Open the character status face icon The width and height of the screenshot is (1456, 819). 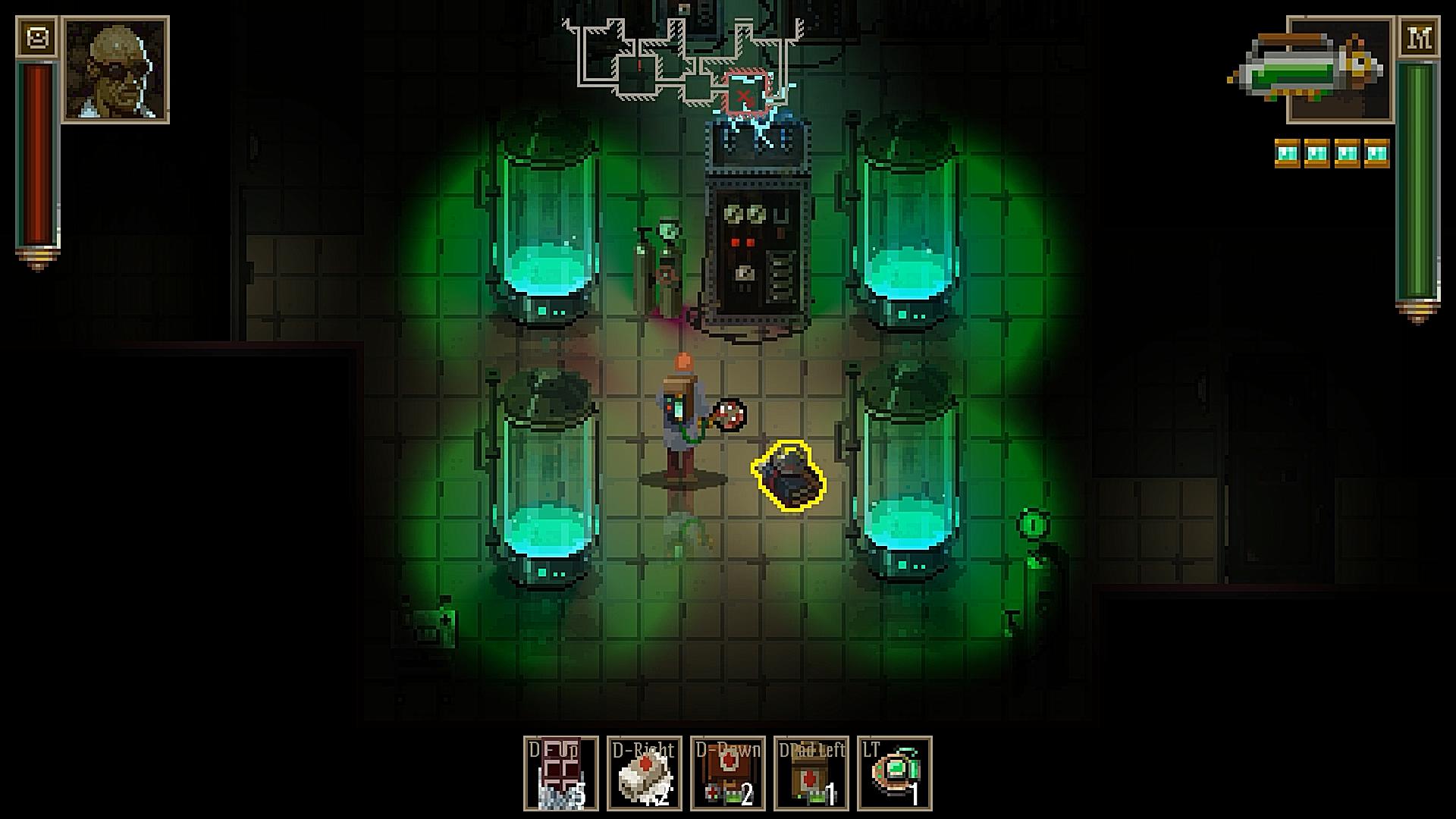[x=36, y=36]
